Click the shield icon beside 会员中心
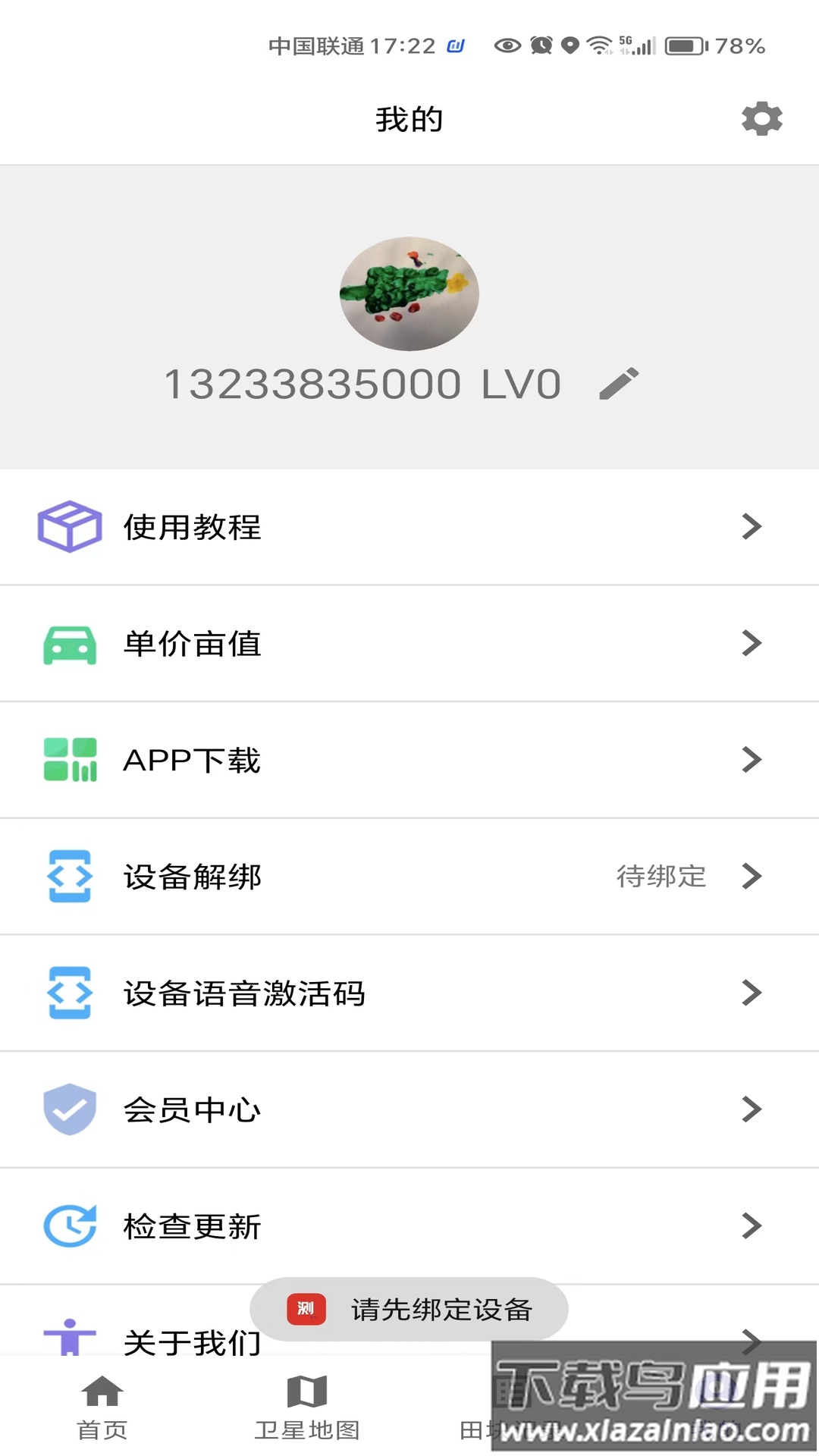This screenshot has width=819, height=1456. (x=69, y=1109)
